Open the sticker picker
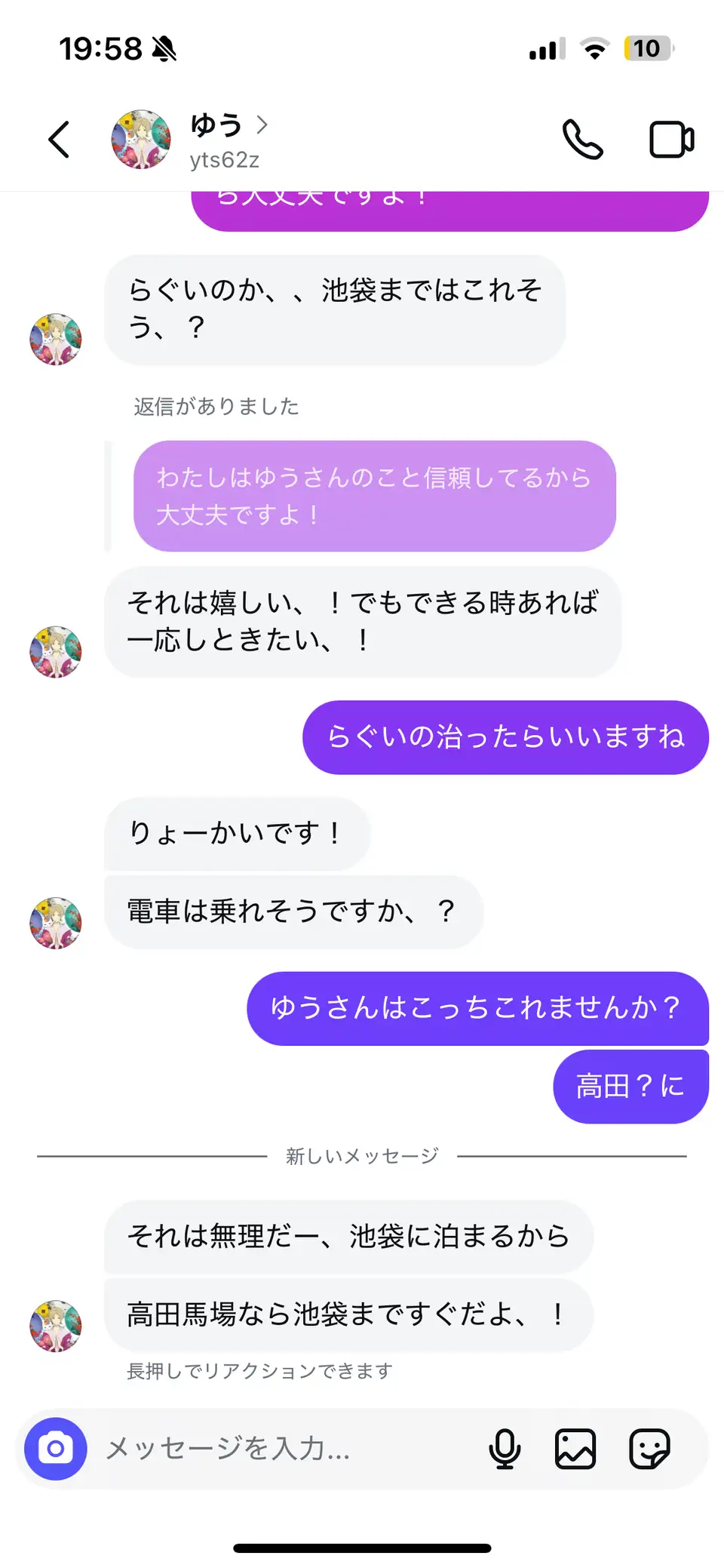The image size is (724, 1568). pos(649,1448)
